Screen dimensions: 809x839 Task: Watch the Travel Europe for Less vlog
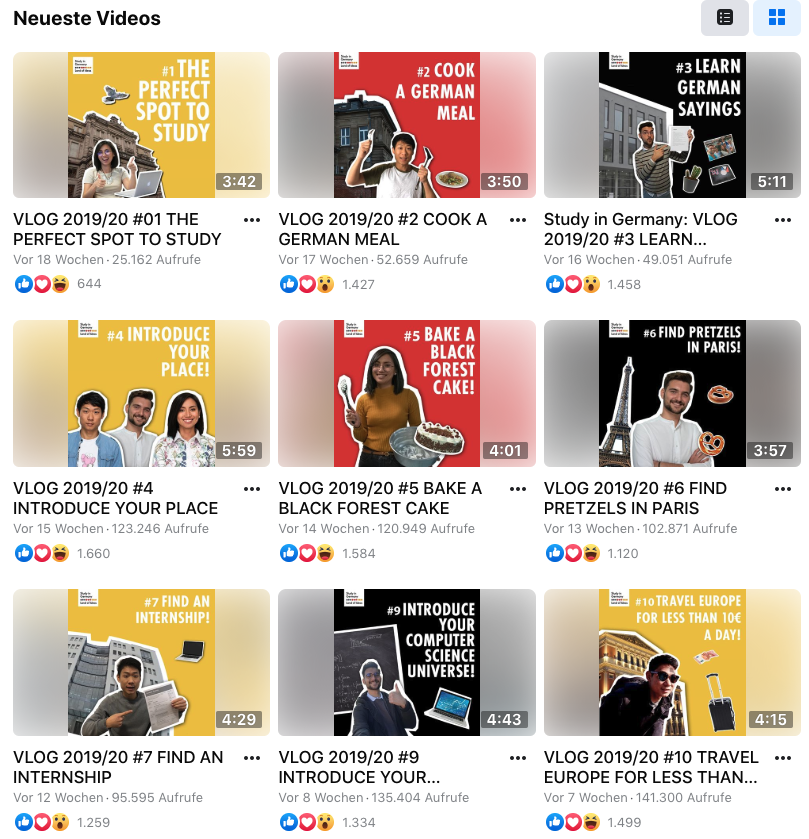pos(672,662)
